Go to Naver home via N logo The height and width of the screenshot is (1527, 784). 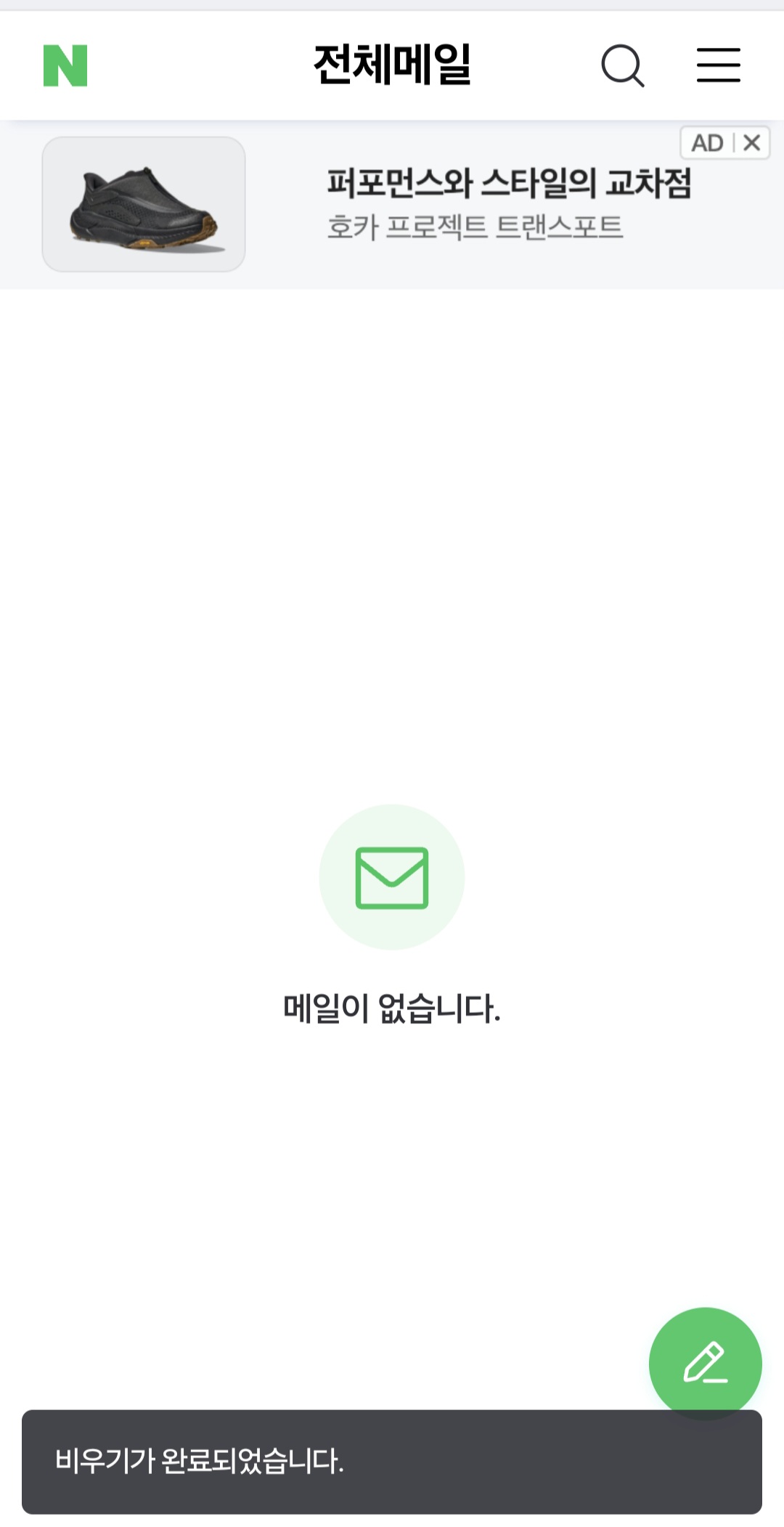pos(65,65)
